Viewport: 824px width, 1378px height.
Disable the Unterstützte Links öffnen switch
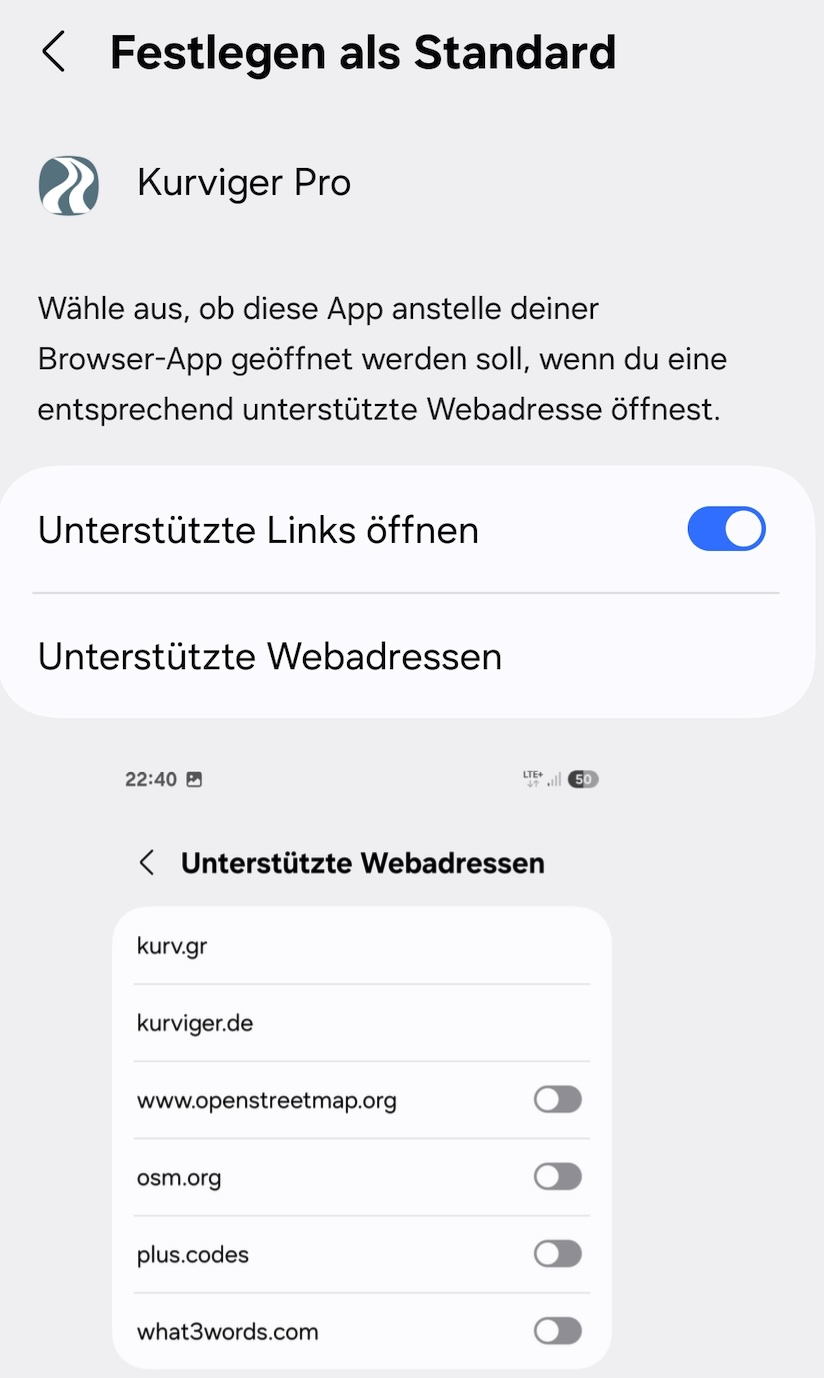726,530
